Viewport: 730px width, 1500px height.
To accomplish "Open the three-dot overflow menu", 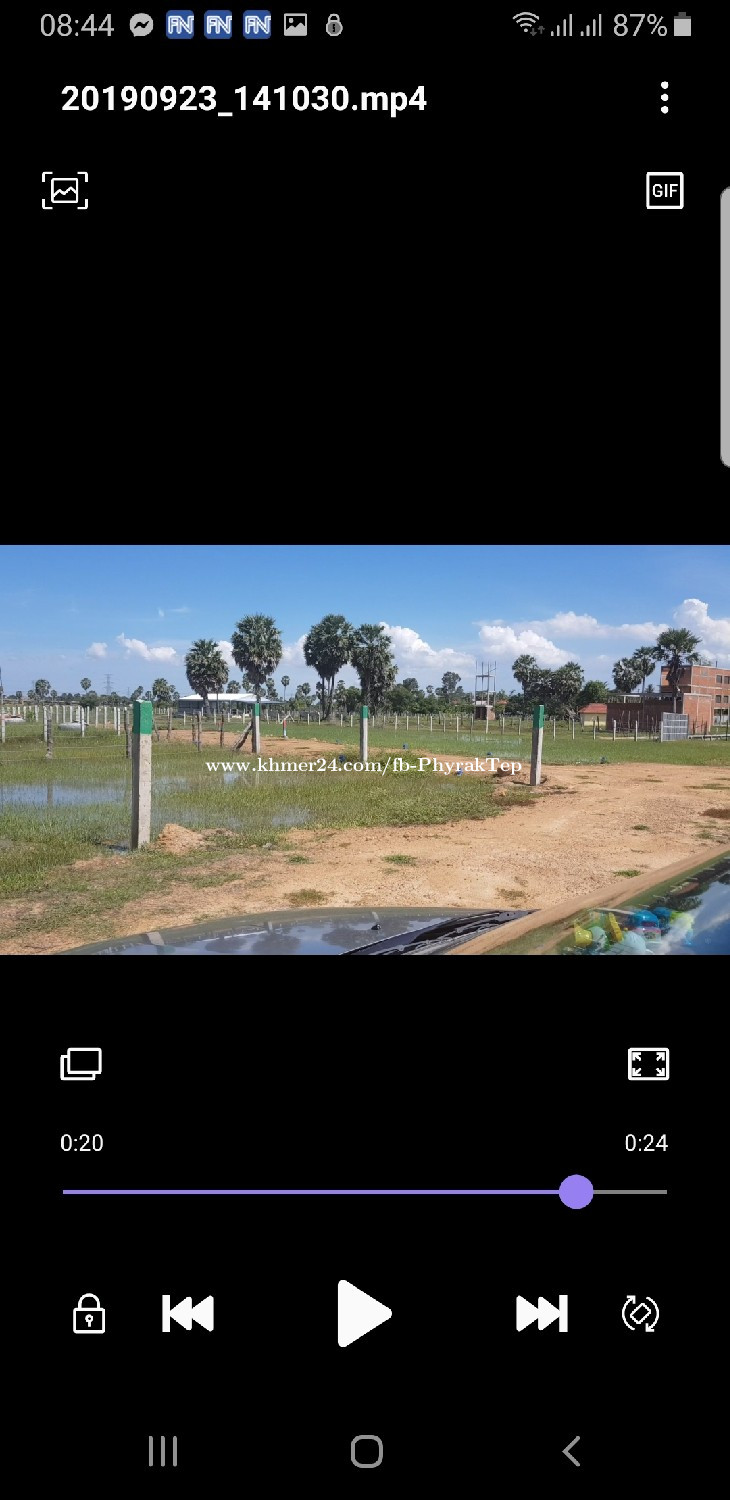I will [665, 98].
